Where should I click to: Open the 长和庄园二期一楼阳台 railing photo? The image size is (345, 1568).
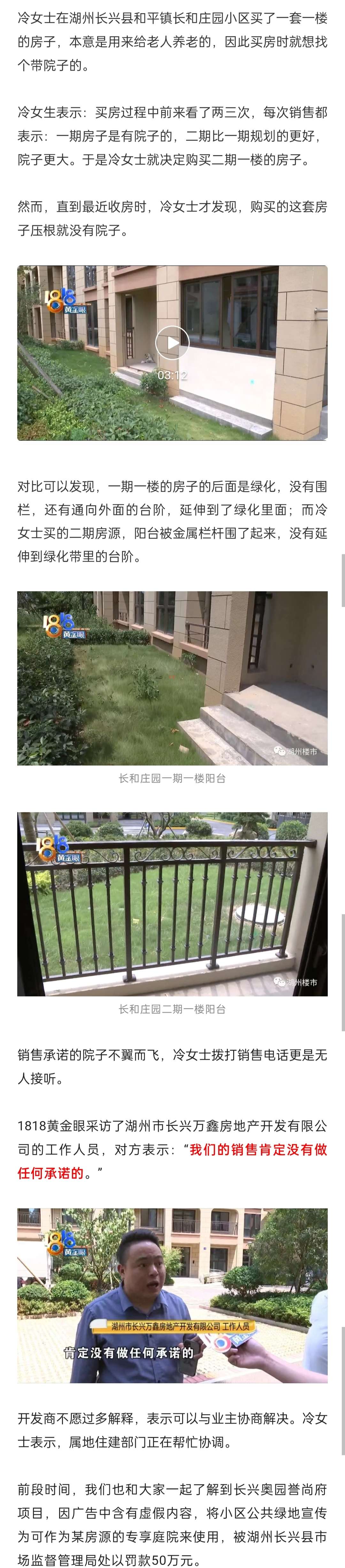click(172, 904)
